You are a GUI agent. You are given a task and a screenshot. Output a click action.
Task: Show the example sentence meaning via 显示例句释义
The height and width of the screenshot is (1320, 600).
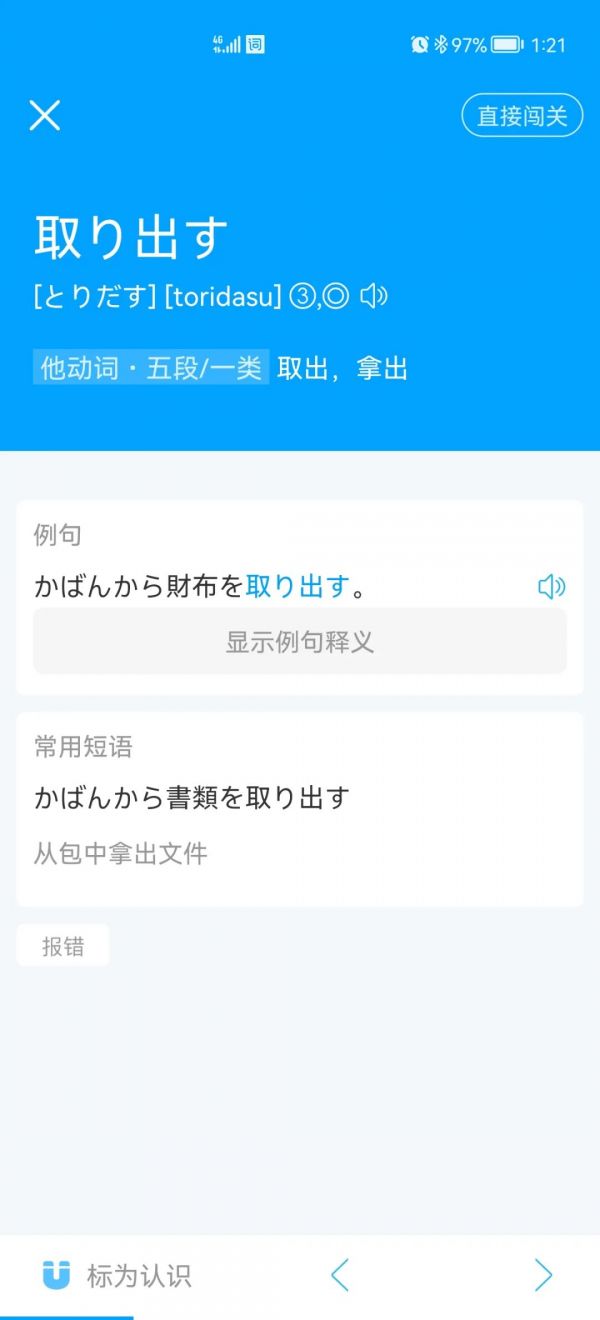pyautogui.click(x=300, y=641)
